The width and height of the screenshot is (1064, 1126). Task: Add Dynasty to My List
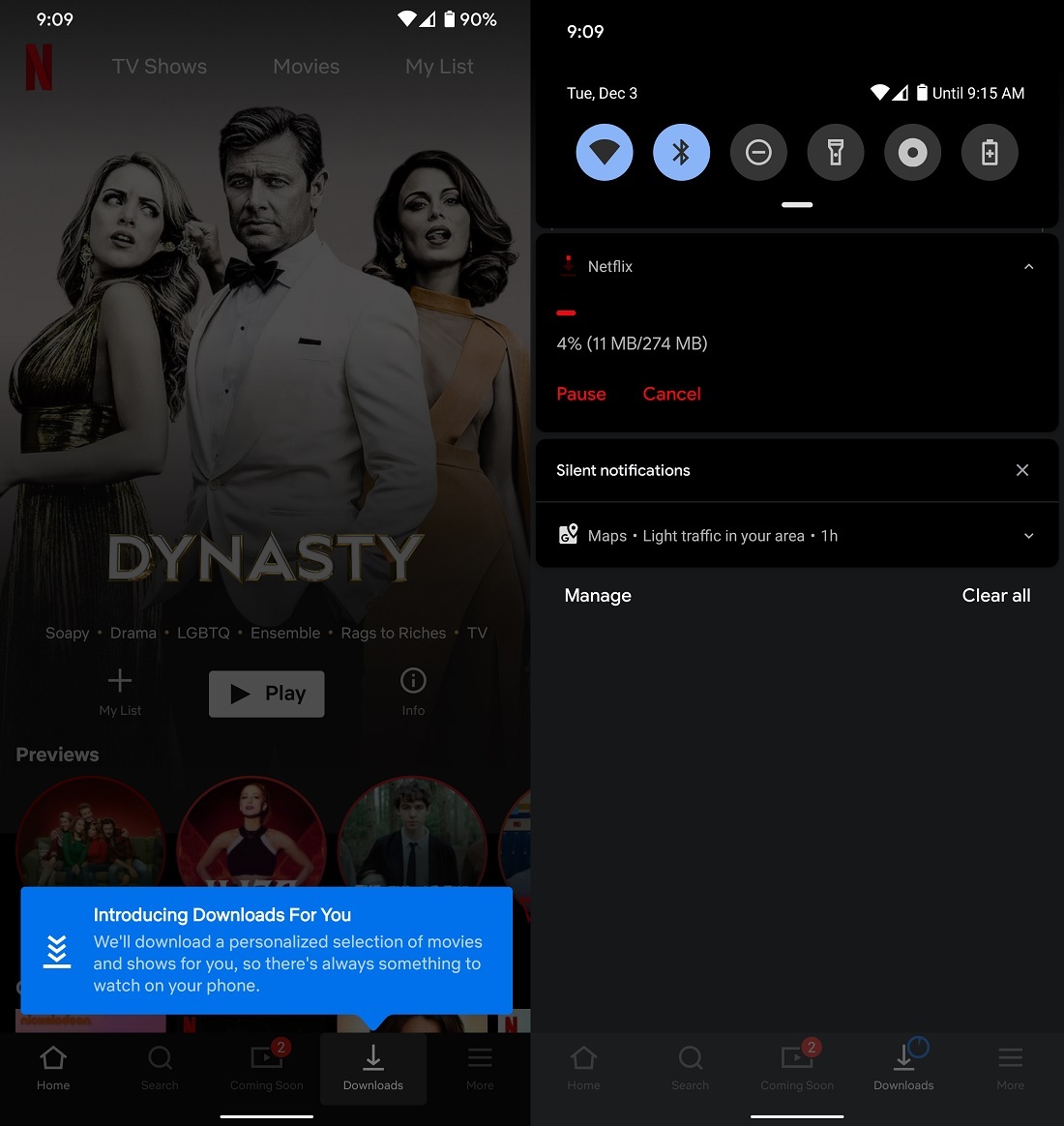click(x=120, y=691)
